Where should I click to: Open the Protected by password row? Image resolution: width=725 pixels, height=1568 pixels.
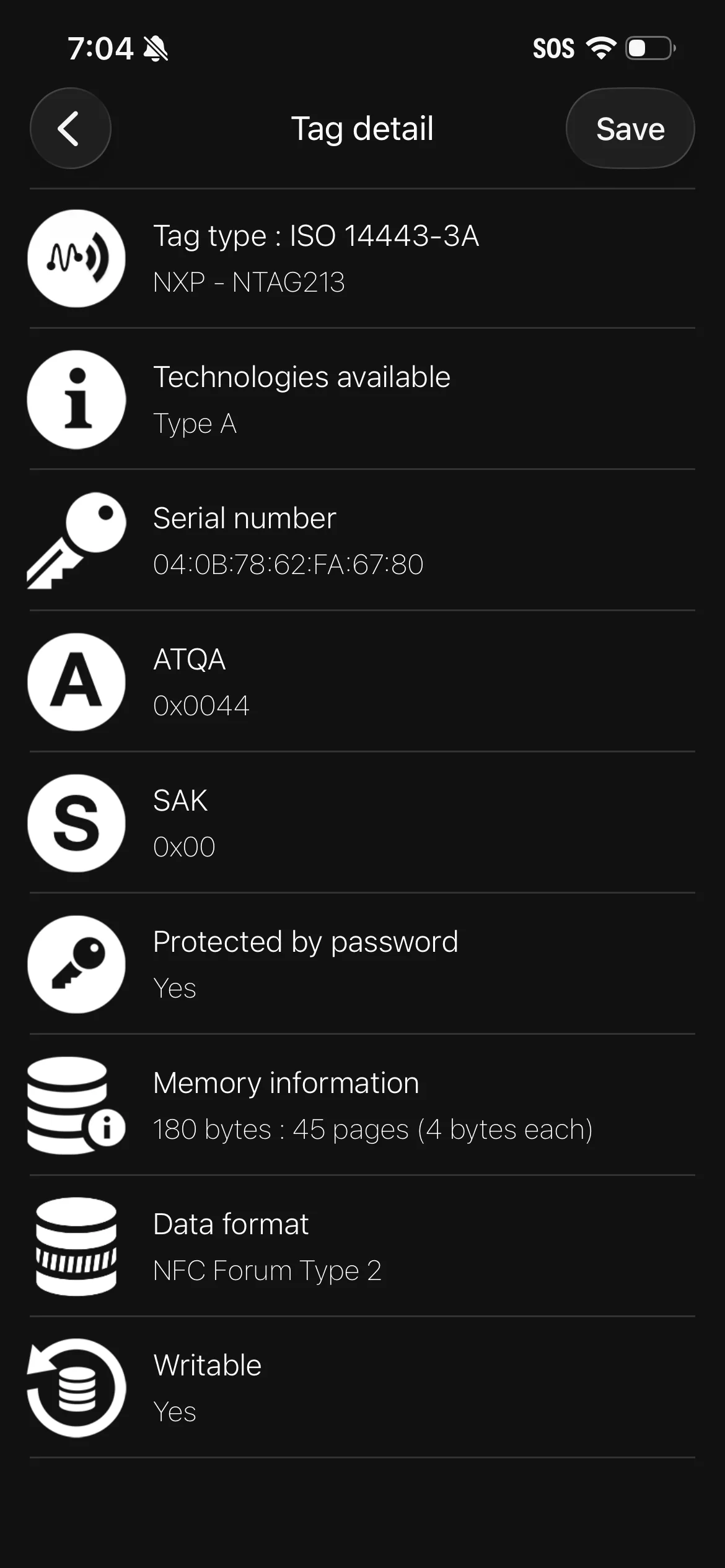click(362, 964)
